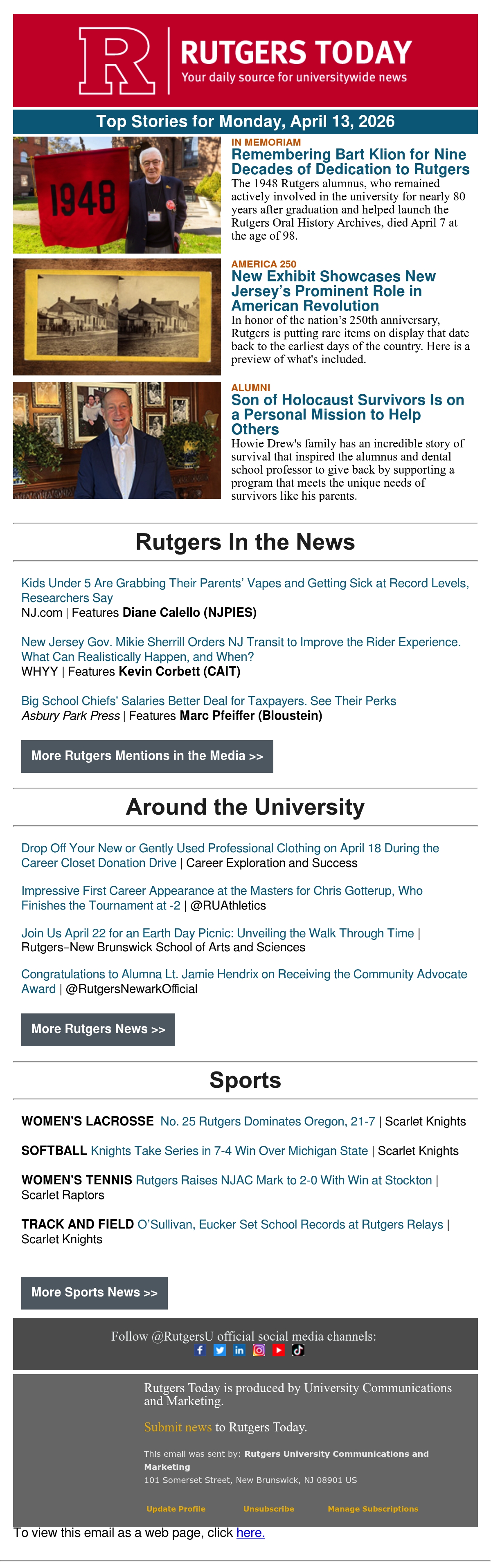Screen dimensions: 491x1568
Task: Open the Earth Day Picnic announcement
Action: pyautogui.click(x=218, y=933)
